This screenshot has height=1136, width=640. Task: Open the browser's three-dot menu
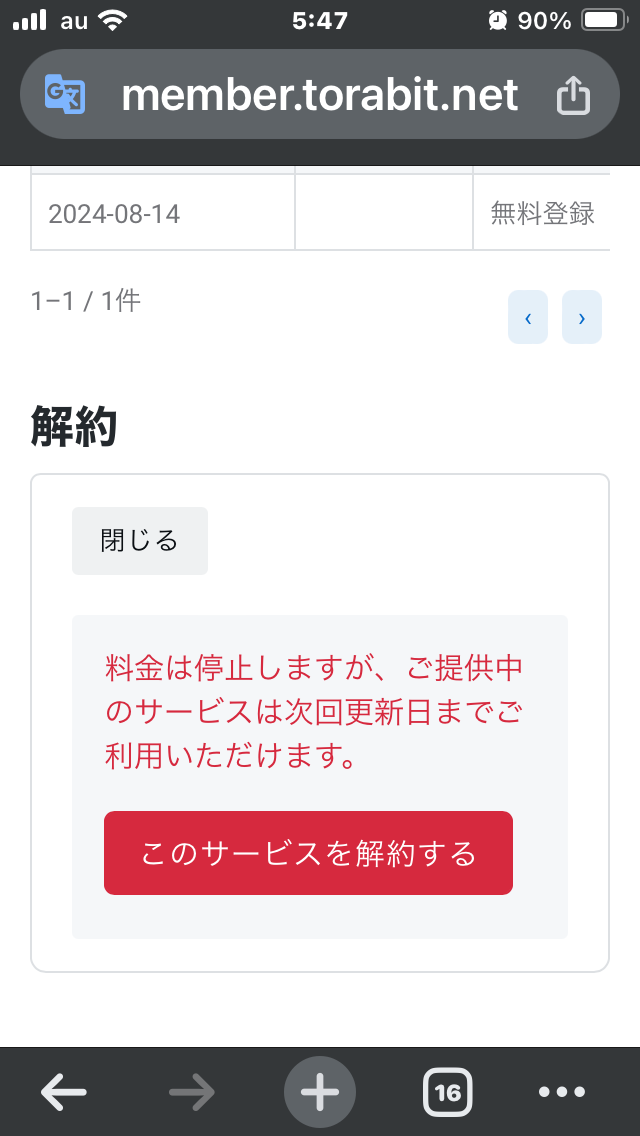pos(562,1091)
